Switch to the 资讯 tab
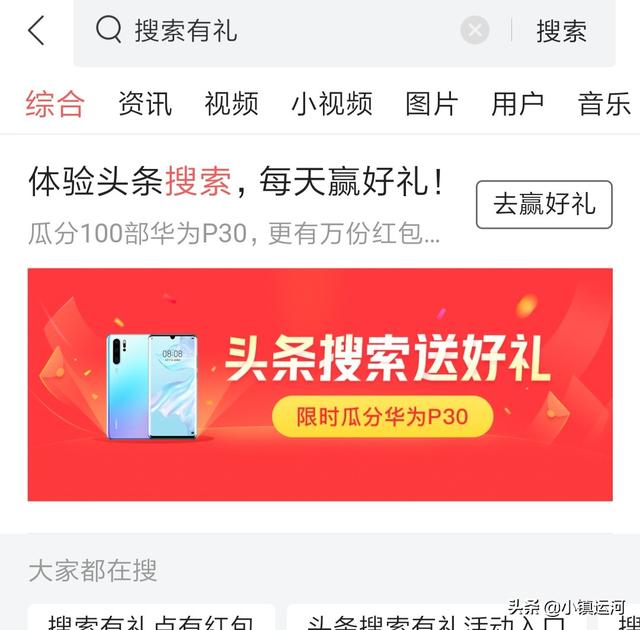640x630 pixels. click(x=145, y=103)
